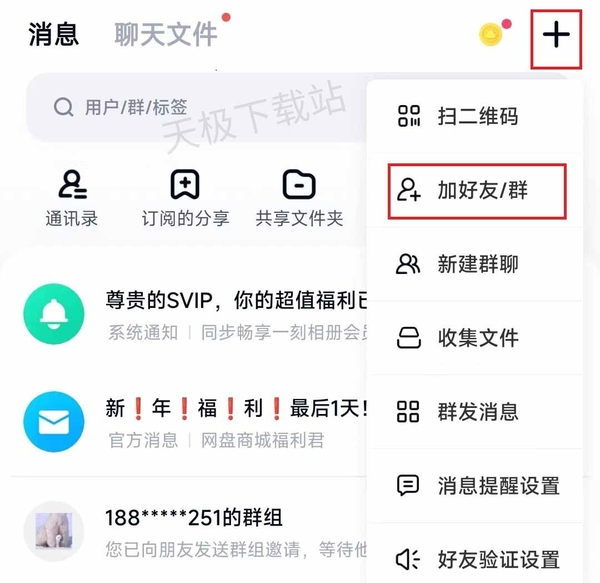Open the gold coin rewards icon

[x=491, y=35]
